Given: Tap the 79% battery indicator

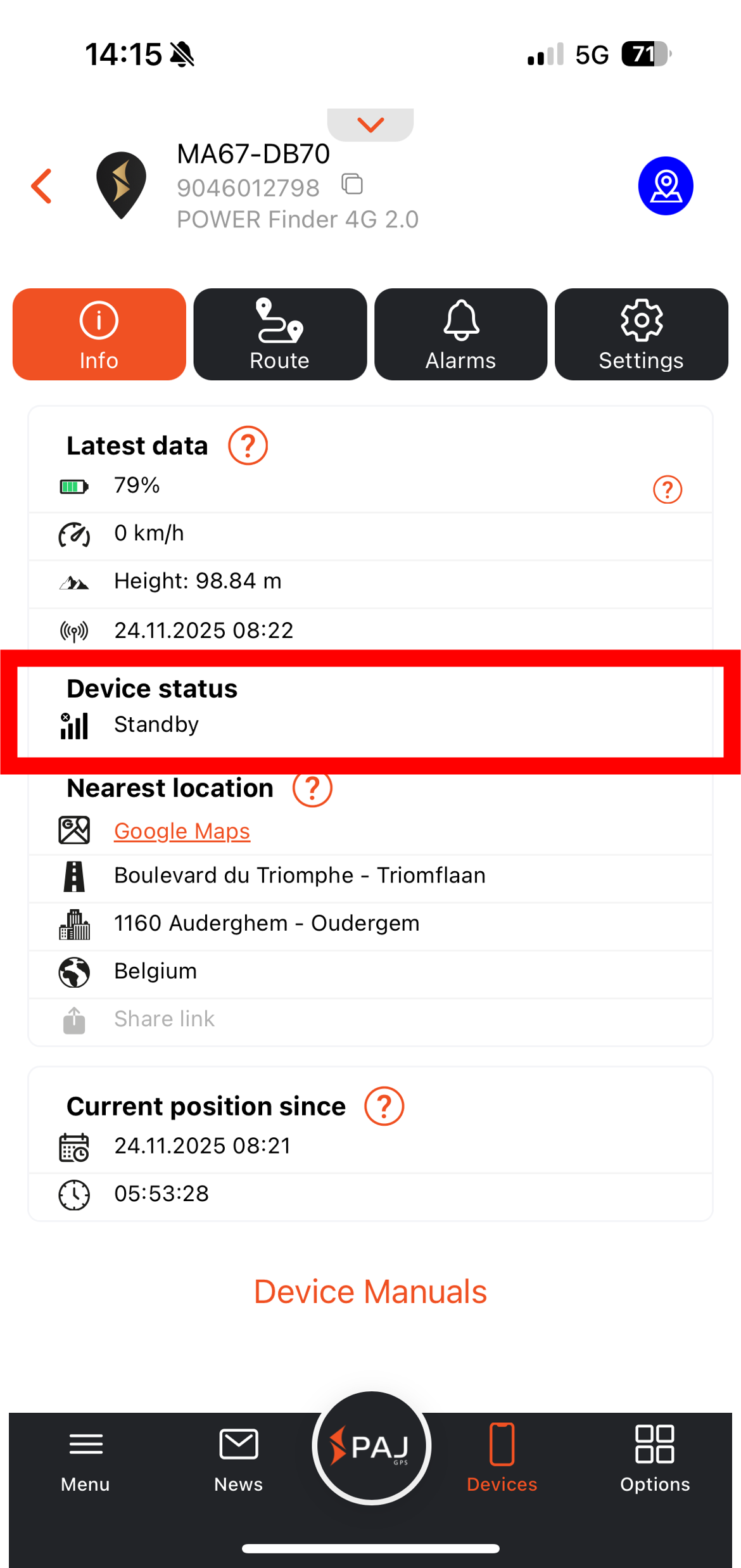Looking at the screenshot, I should click(136, 485).
